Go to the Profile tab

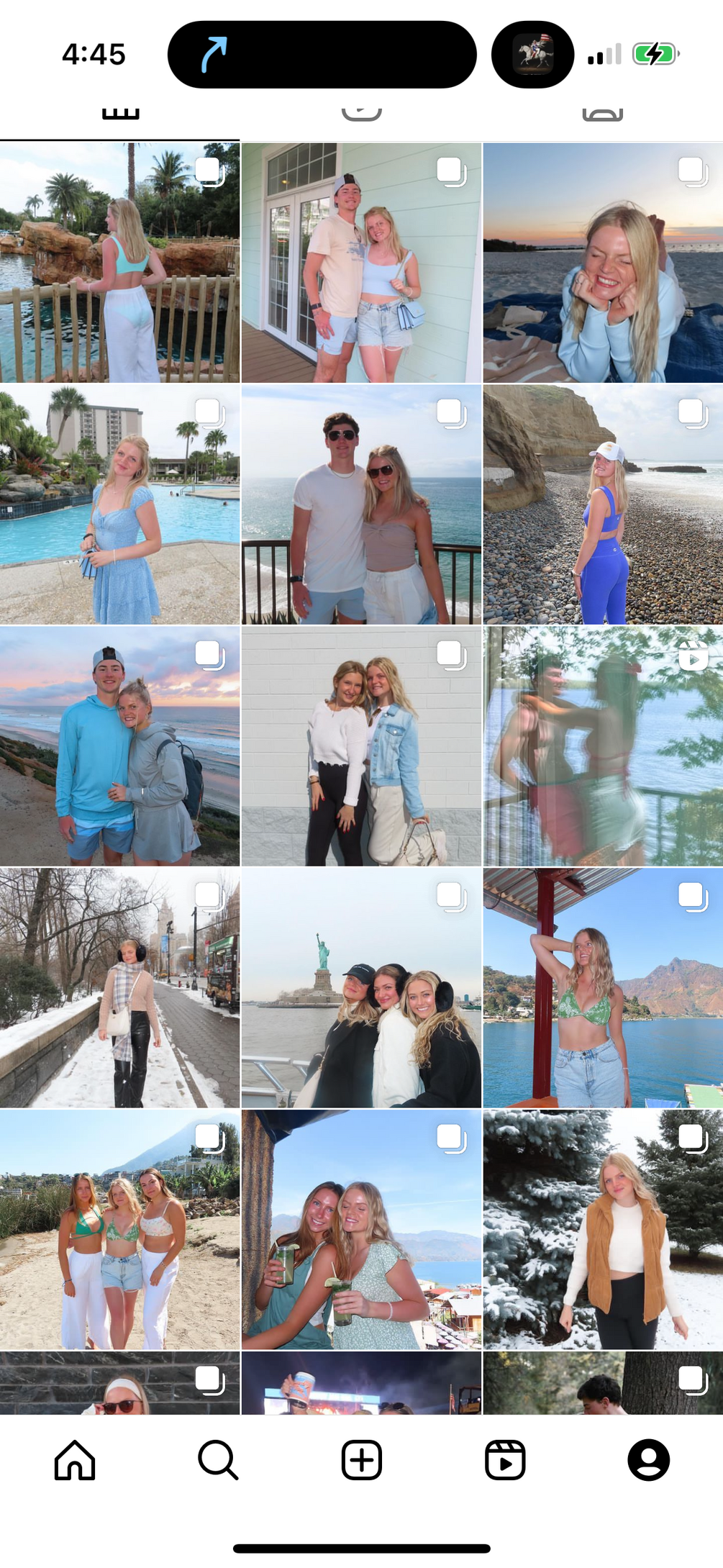(x=648, y=1460)
